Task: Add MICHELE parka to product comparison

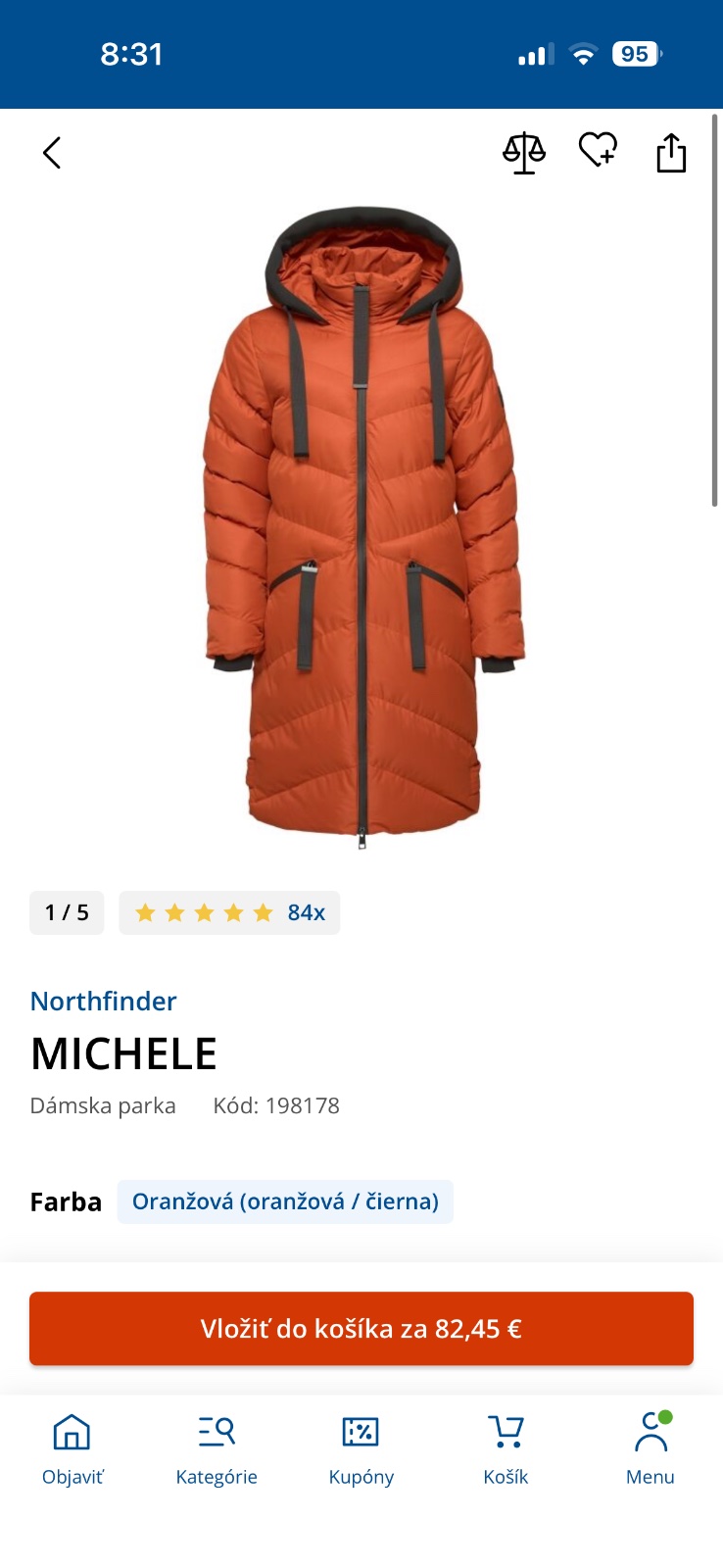Action: point(524,153)
